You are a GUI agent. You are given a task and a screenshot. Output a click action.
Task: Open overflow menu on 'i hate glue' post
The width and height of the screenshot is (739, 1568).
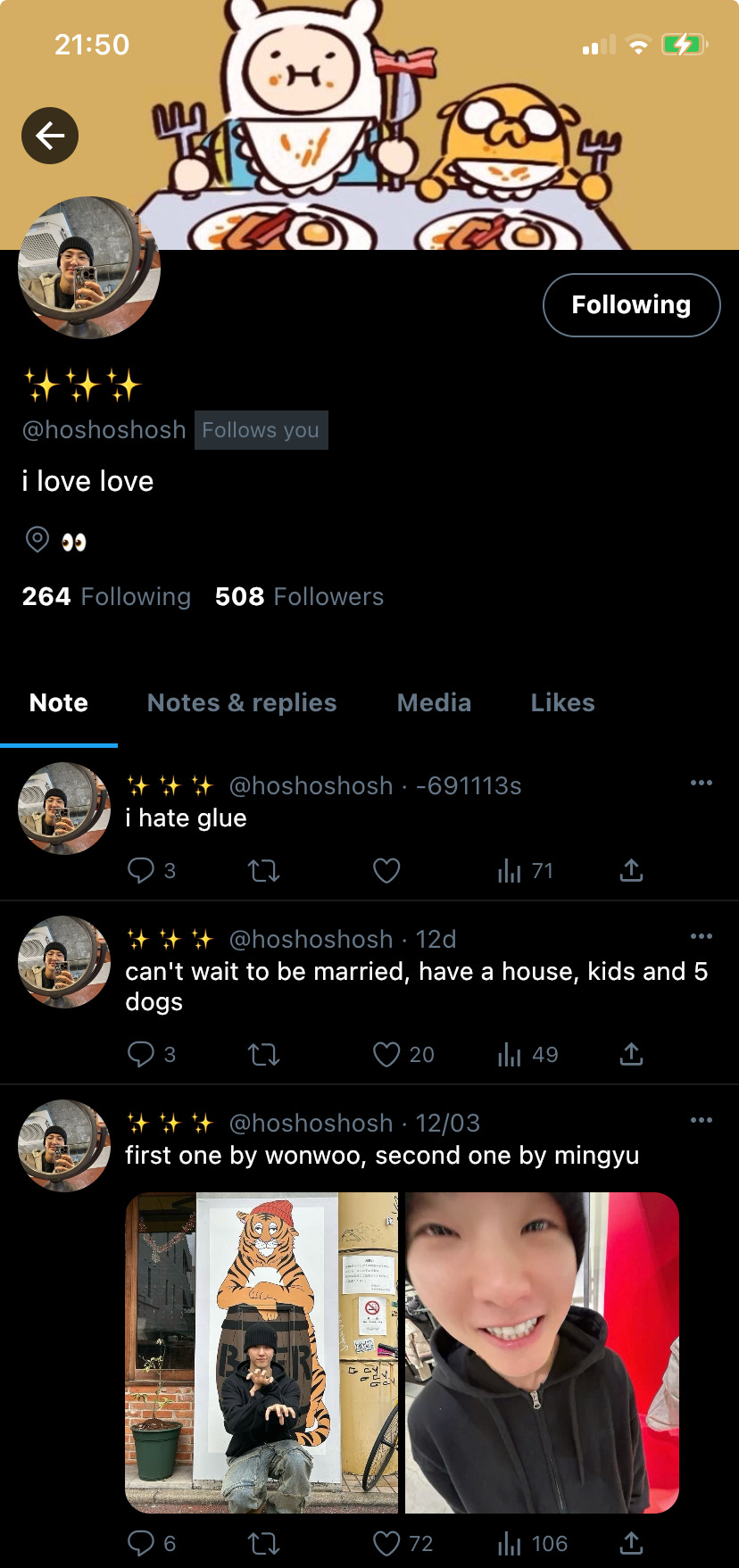click(702, 783)
